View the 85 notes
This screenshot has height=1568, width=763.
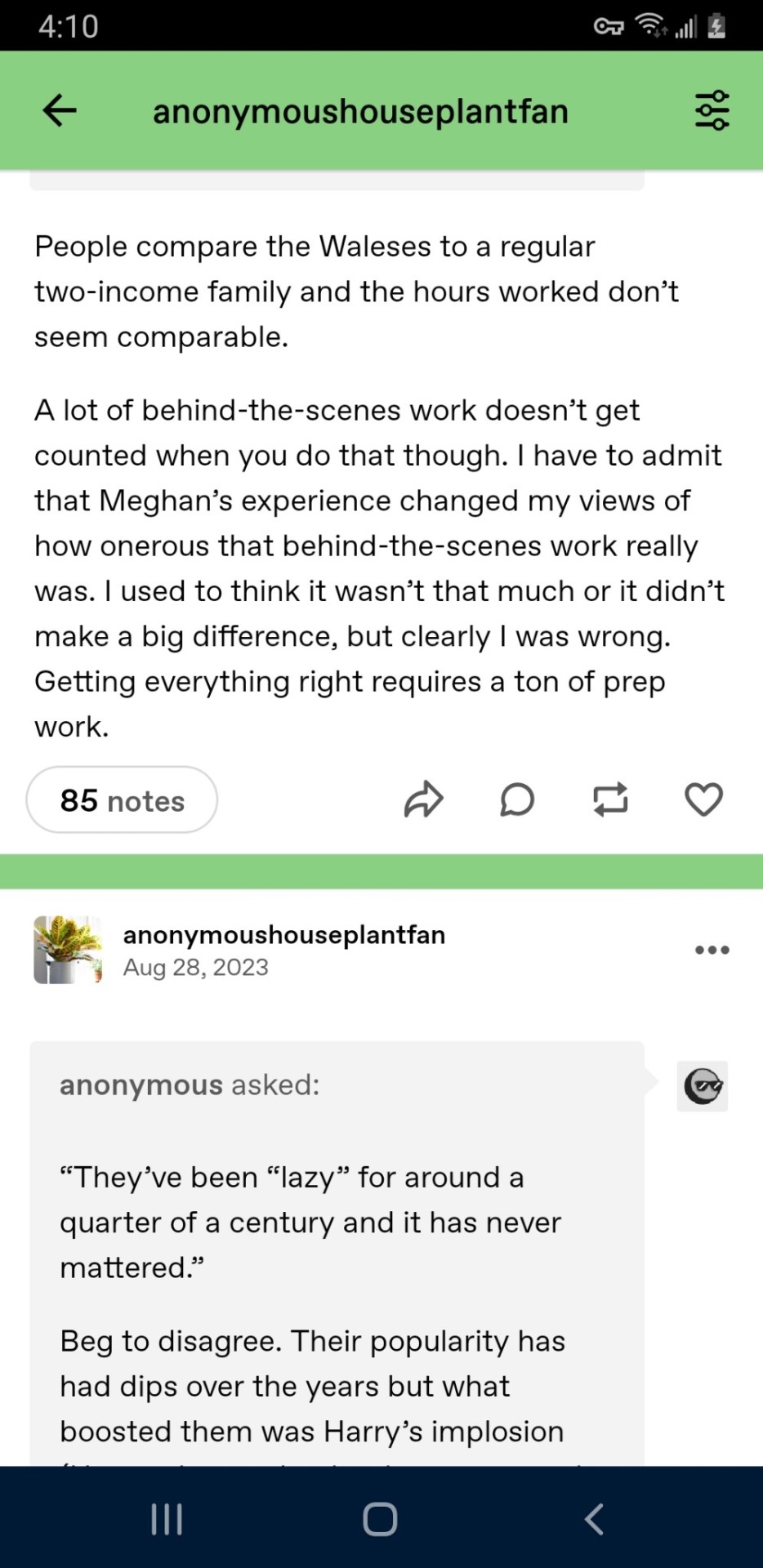point(122,800)
